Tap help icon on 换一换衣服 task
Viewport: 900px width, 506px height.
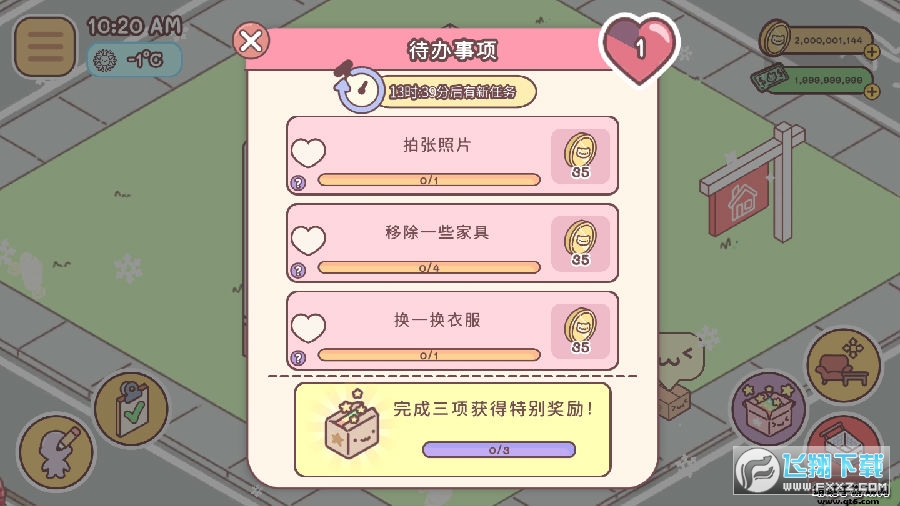pyautogui.click(x=297, y=357)
